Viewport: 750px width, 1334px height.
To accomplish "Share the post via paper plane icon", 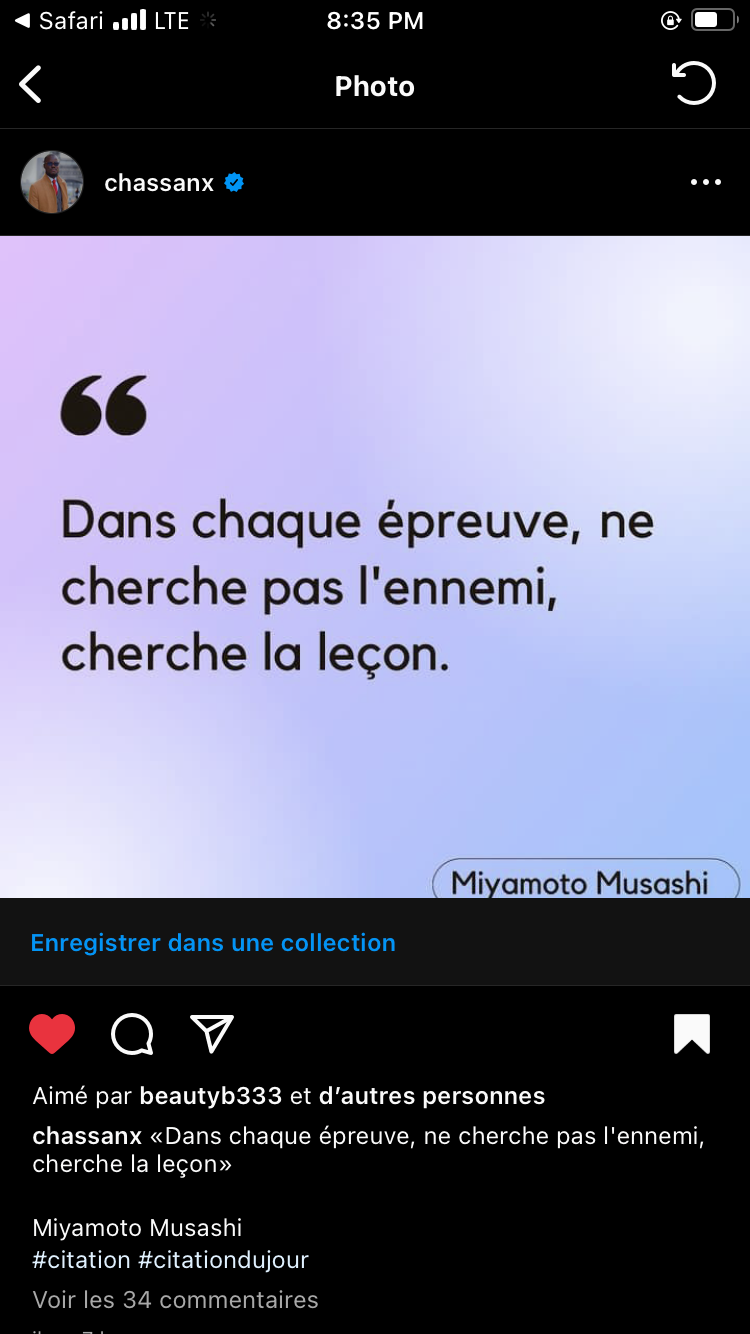I will [x=212, y=1034].
